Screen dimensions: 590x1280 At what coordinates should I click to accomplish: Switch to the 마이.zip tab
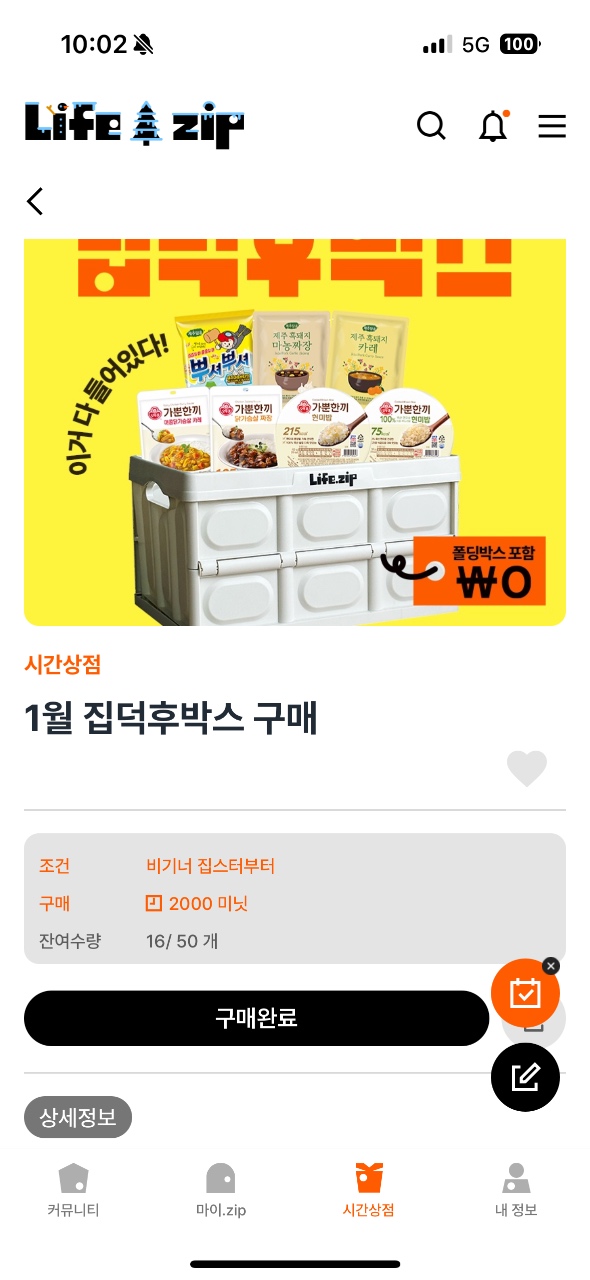coord(220,1190)
